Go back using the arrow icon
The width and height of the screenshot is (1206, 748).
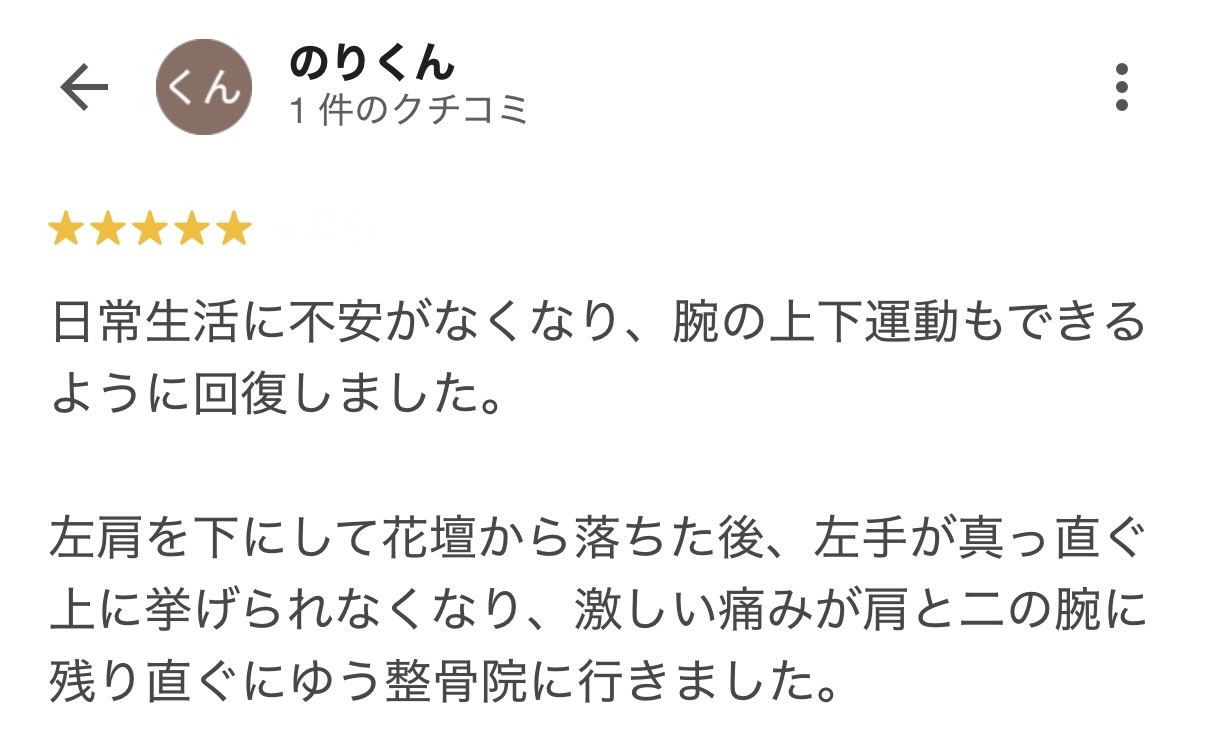point(83,88)
